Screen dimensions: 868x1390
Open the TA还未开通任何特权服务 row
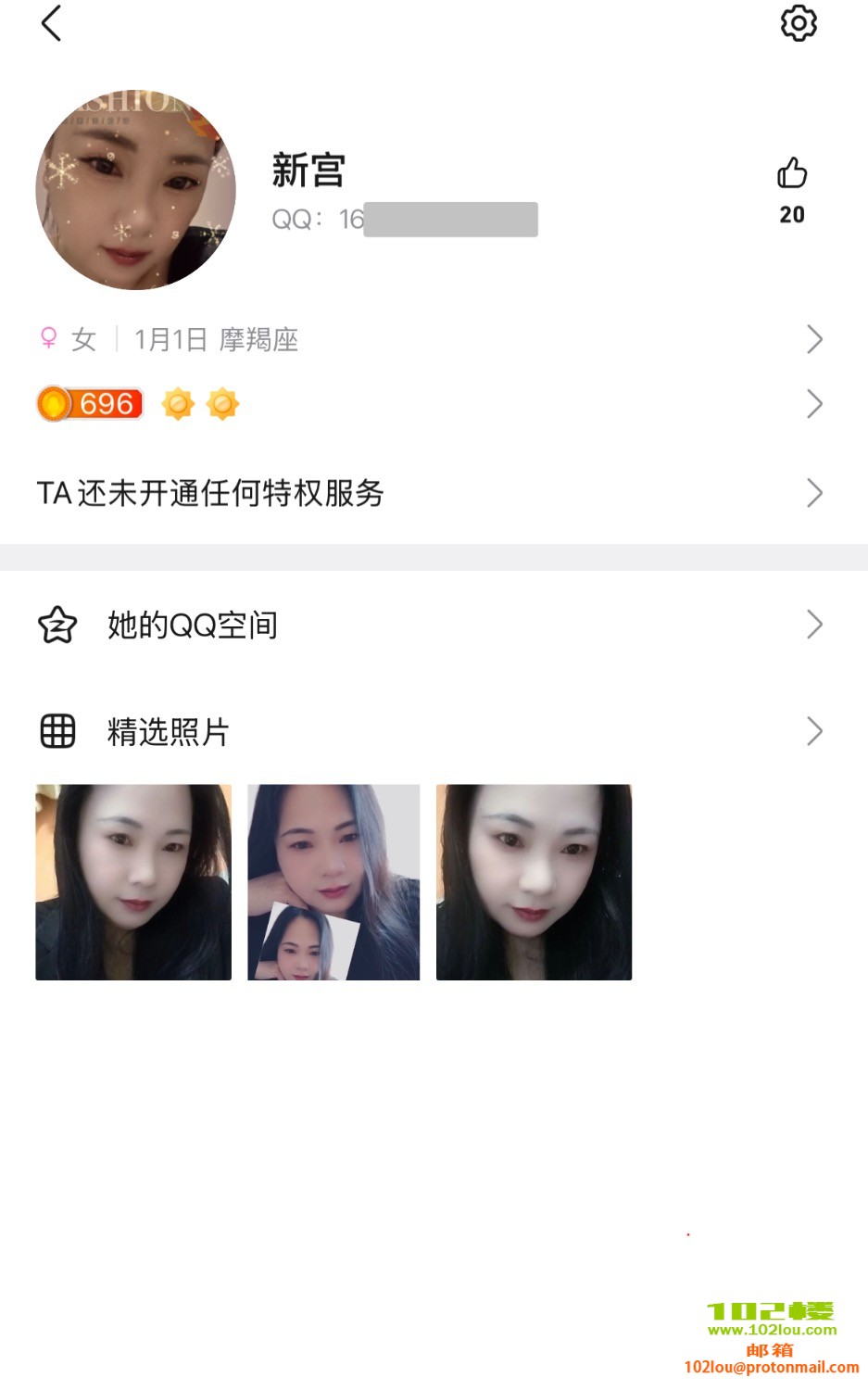(426, 493)
